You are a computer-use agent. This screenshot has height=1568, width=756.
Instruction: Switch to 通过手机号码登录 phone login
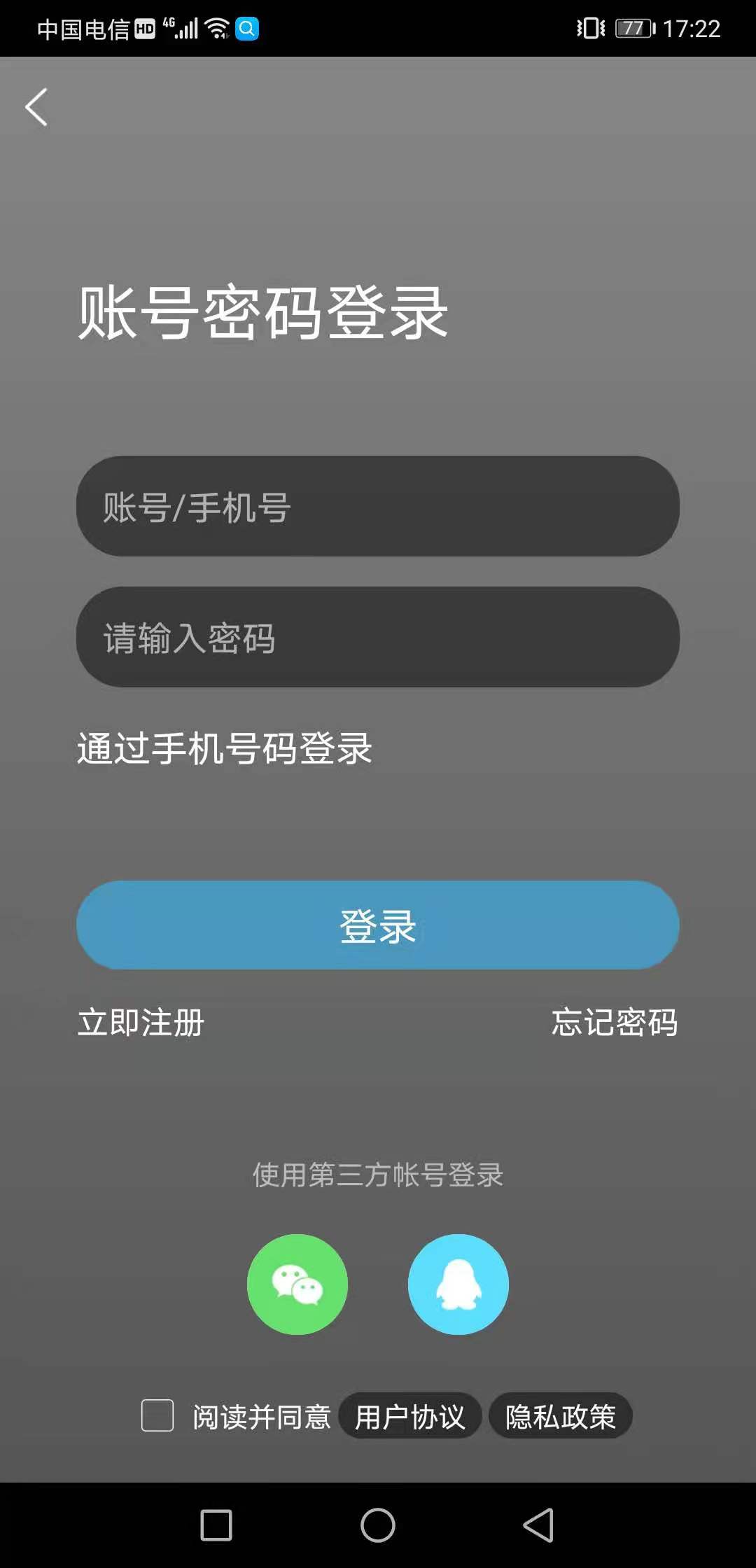click(x=225, y=748)
